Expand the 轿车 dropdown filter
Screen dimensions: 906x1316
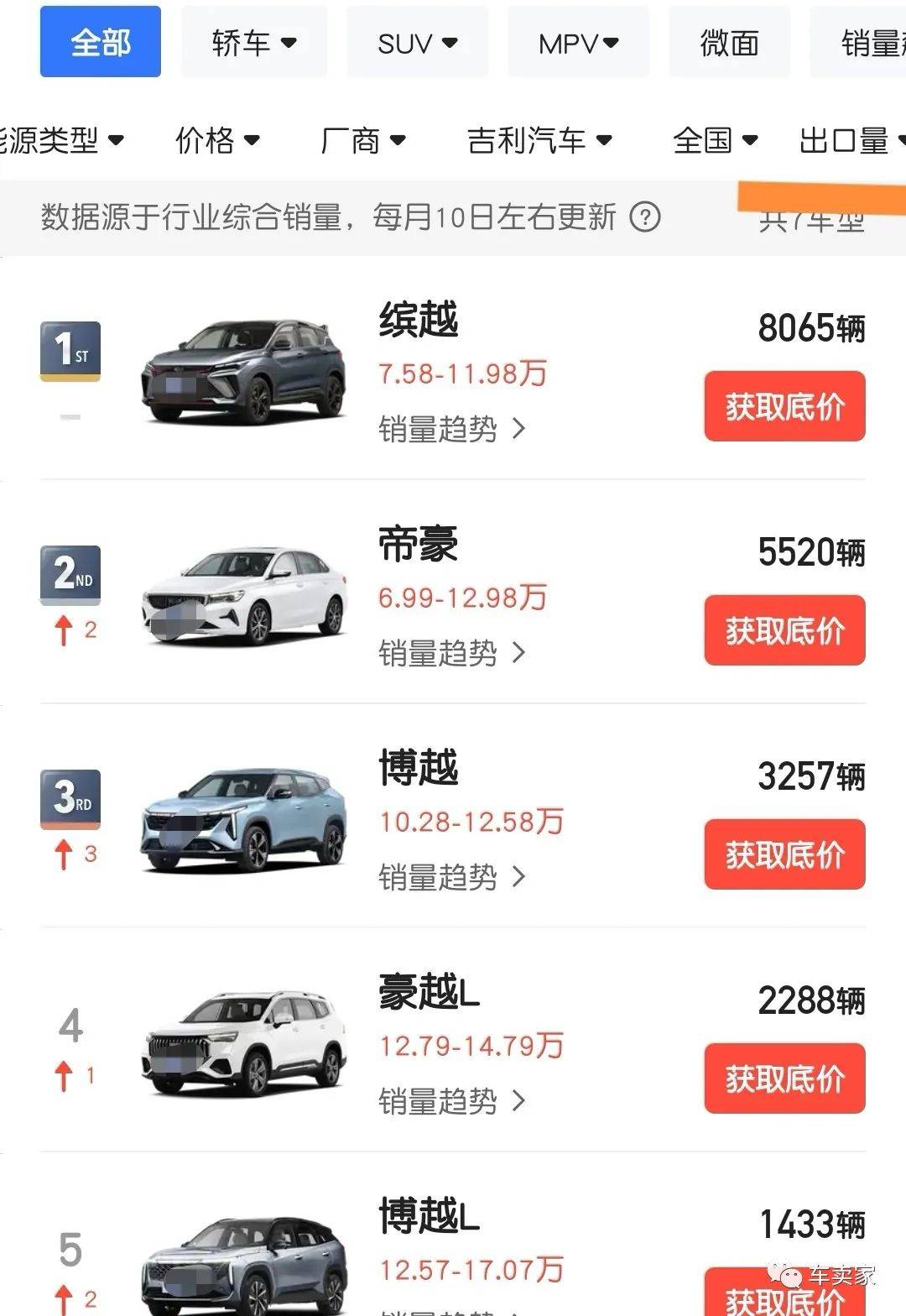[x=254, y=42]
